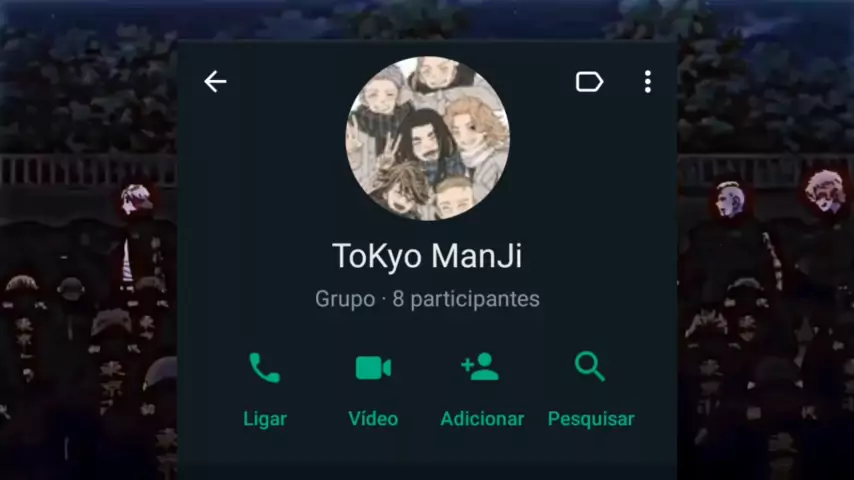
Task: Add a participant with Adicionar
Action: (481, 387)
